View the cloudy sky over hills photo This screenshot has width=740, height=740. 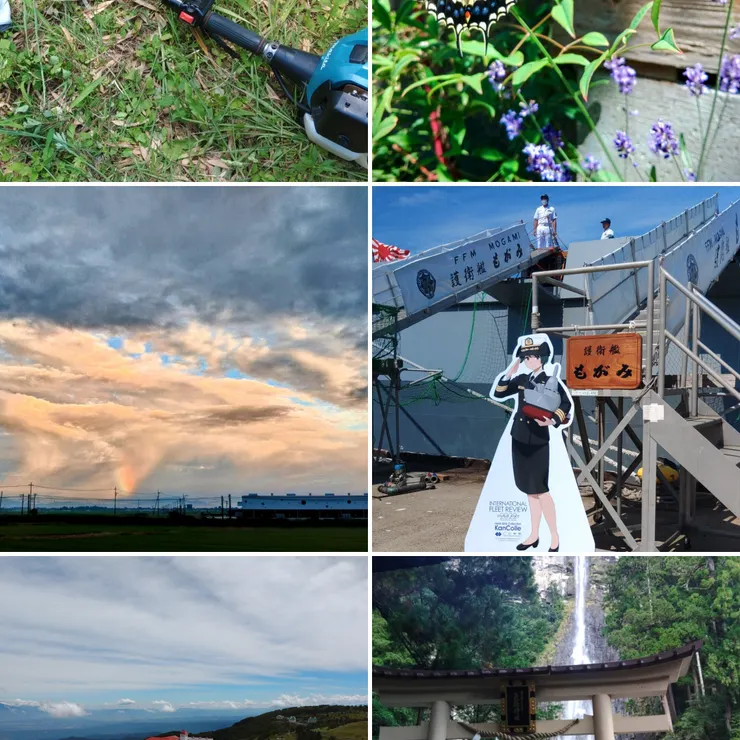[x=183, y=648]
